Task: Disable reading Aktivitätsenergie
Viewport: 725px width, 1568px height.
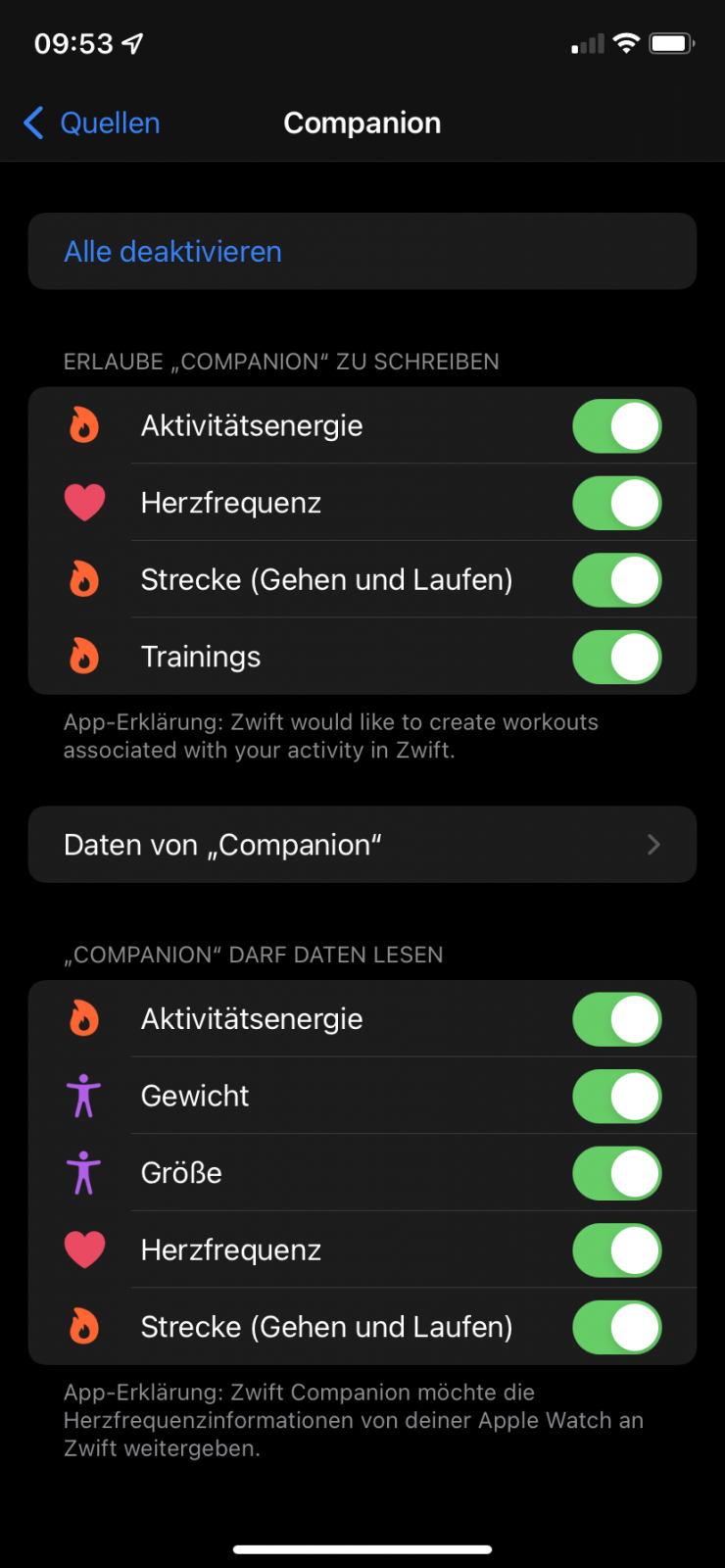Action: point(616,1019)
